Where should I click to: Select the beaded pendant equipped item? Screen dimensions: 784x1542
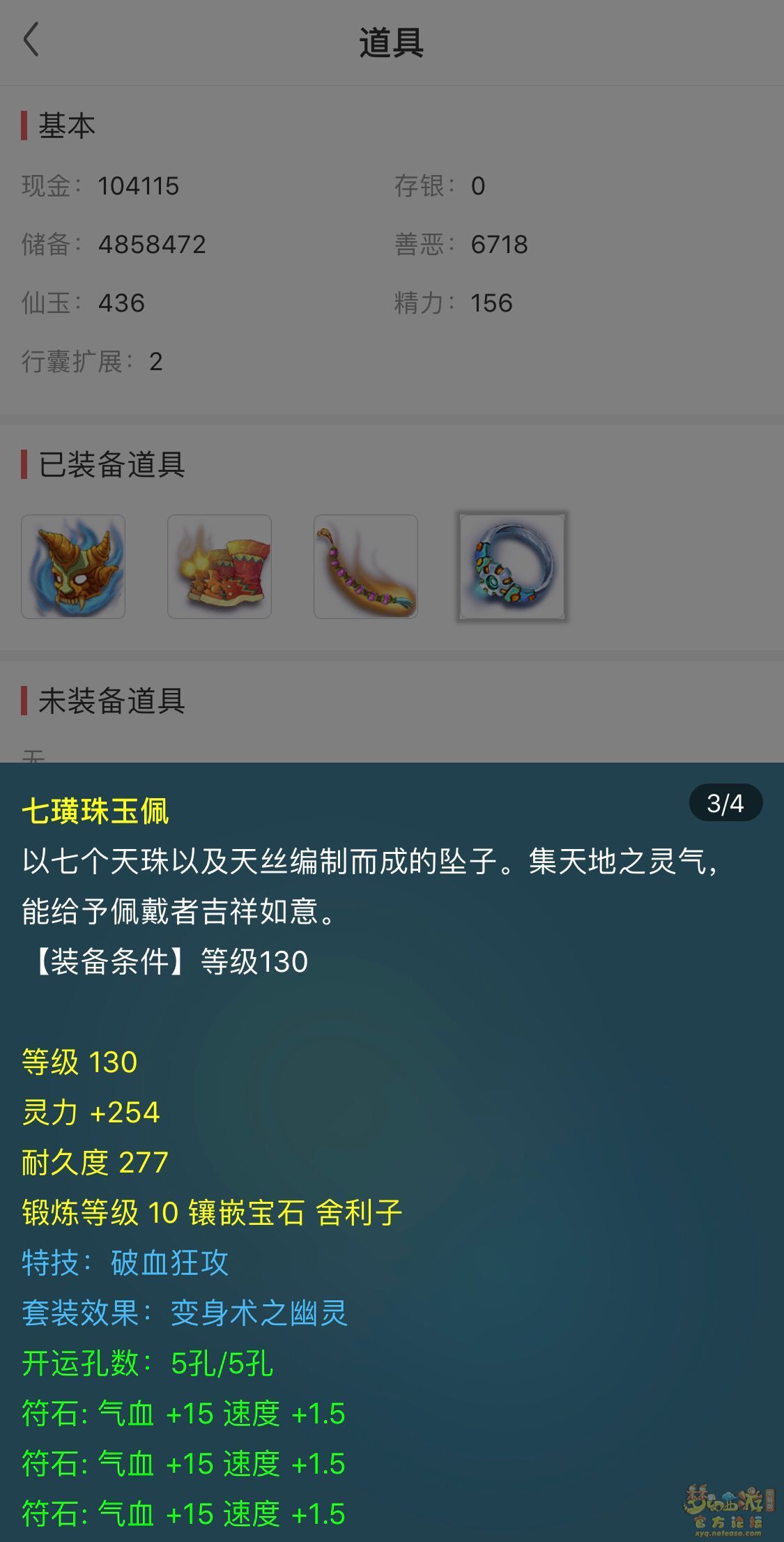coord(366,567)
